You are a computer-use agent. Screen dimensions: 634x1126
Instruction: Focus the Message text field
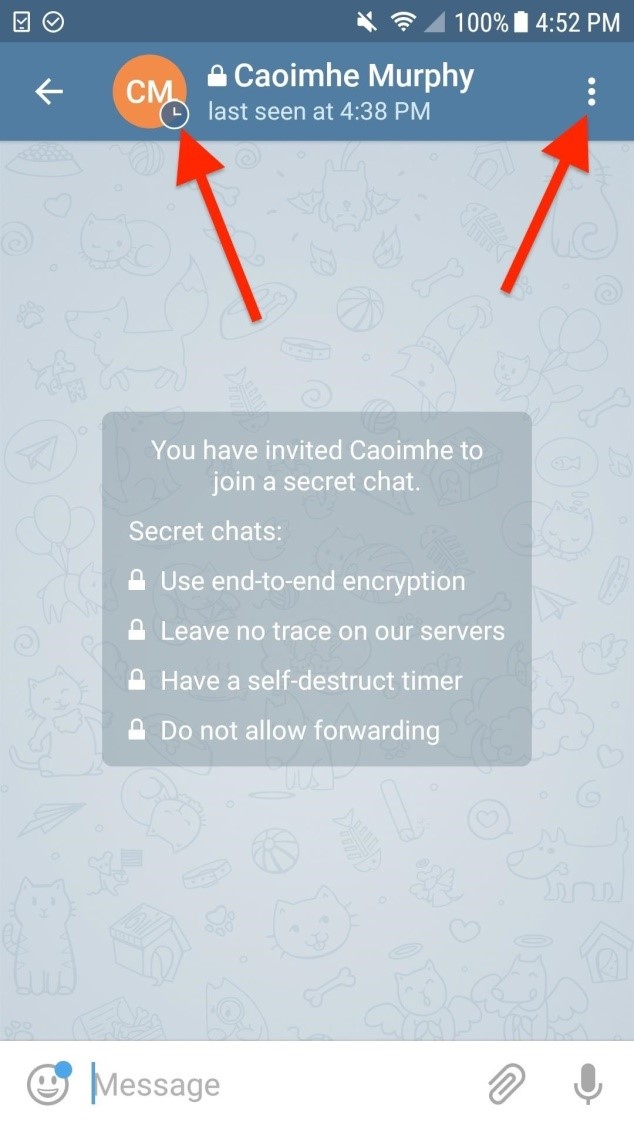(x=280, y=1085)
